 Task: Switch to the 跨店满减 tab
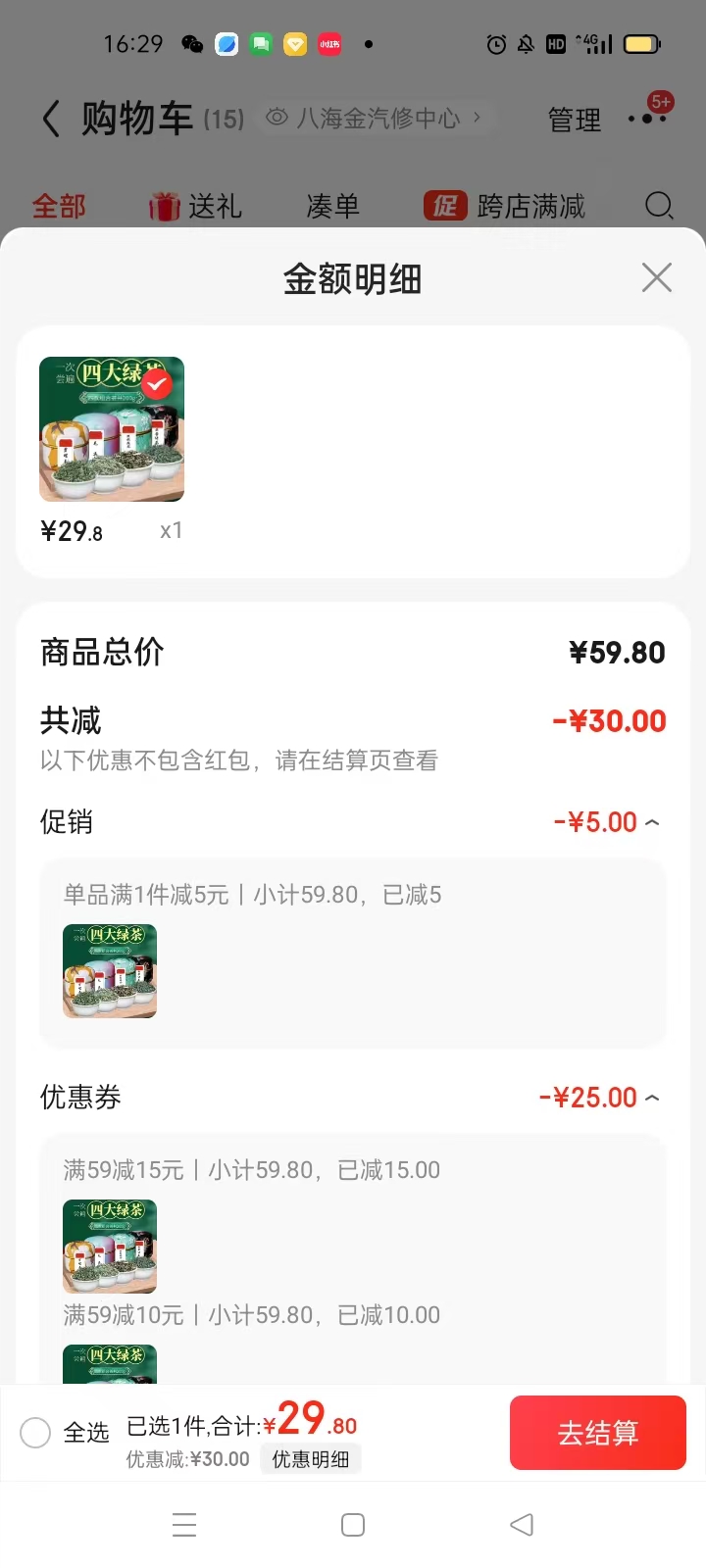tap(505, 206)
